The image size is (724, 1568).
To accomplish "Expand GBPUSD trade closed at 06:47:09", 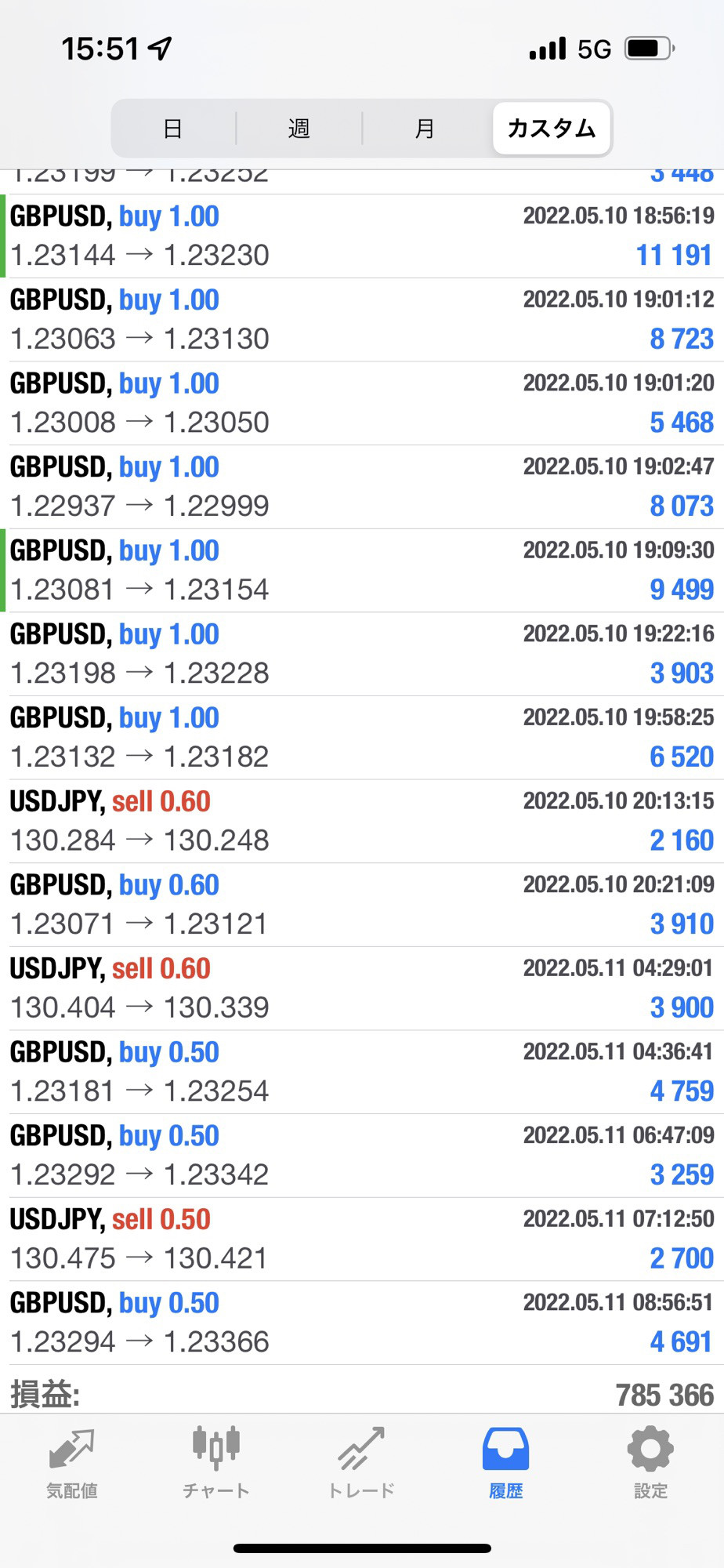I will click(x=362, y=1156).
